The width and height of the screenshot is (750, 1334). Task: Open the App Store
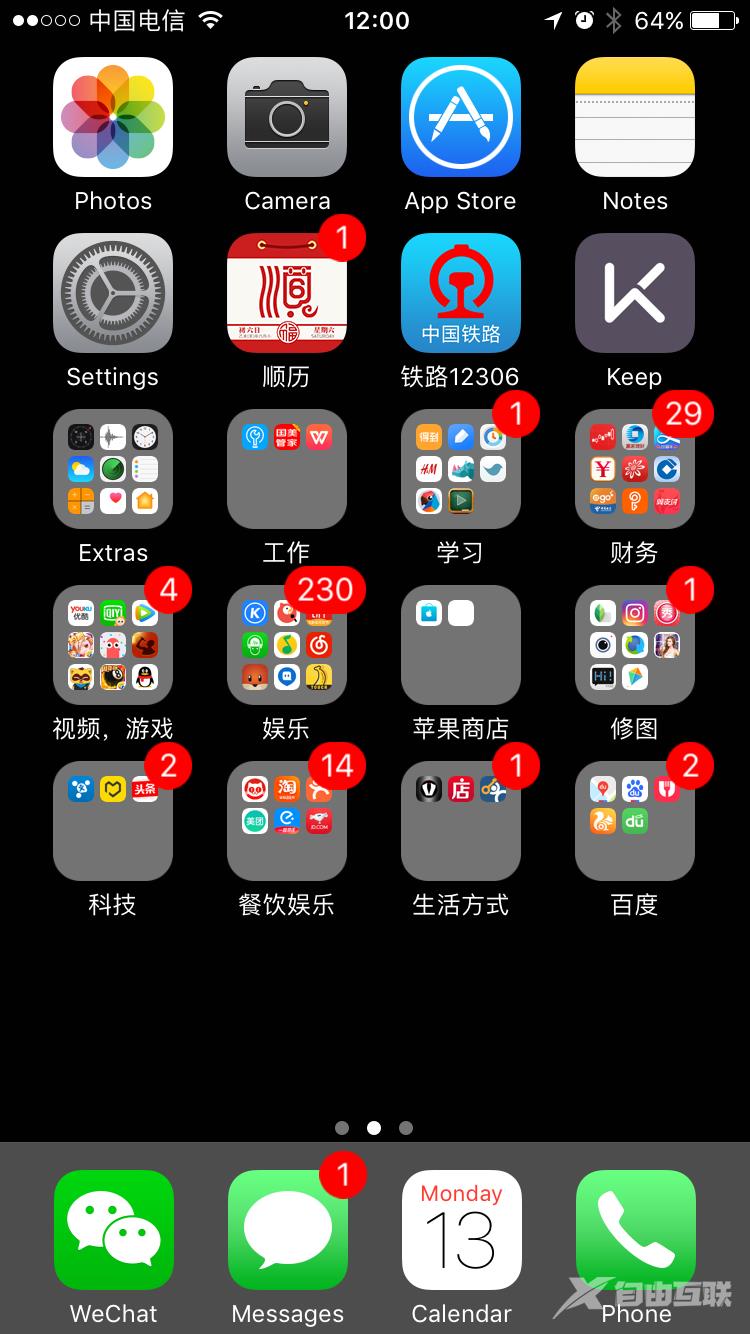pos(461,117)
